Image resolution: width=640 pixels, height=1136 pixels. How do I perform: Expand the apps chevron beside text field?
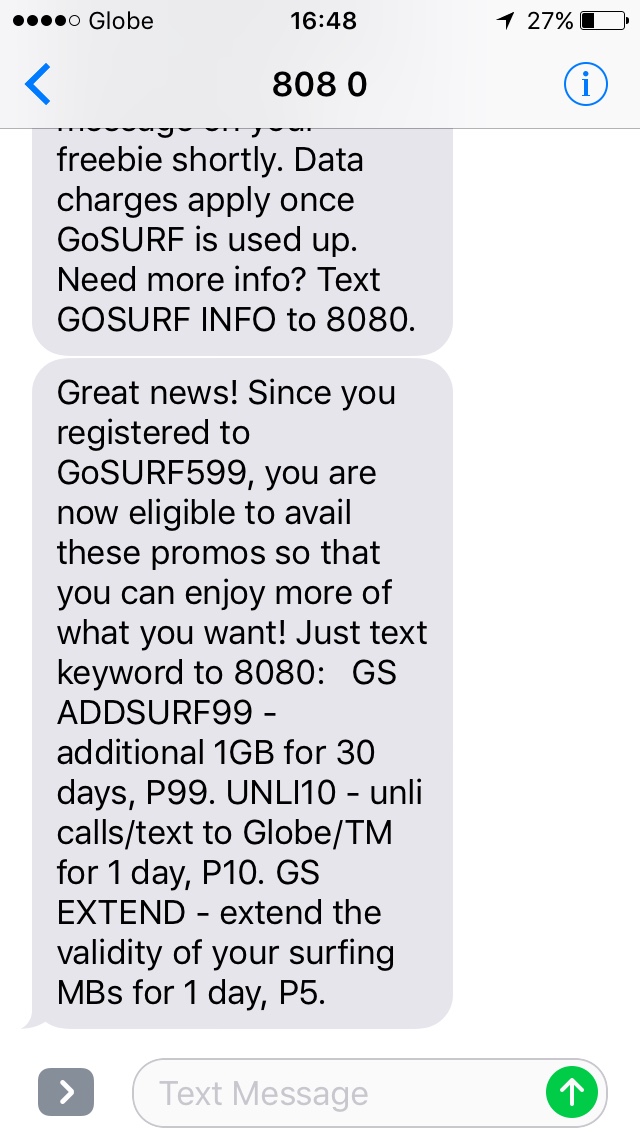pyautogui.click(x=66, y=1093)
